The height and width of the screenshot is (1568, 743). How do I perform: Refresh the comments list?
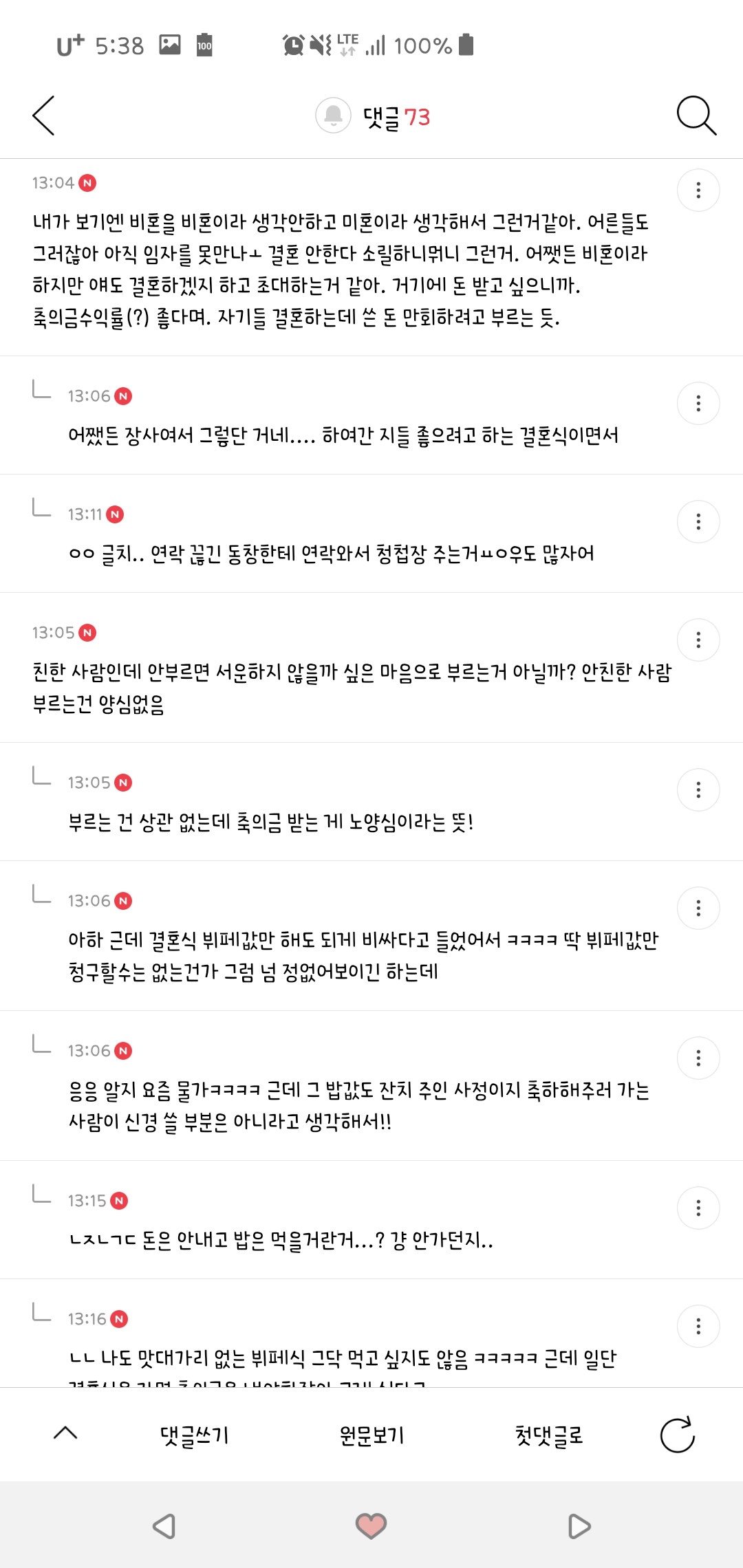coord(677,1435)
